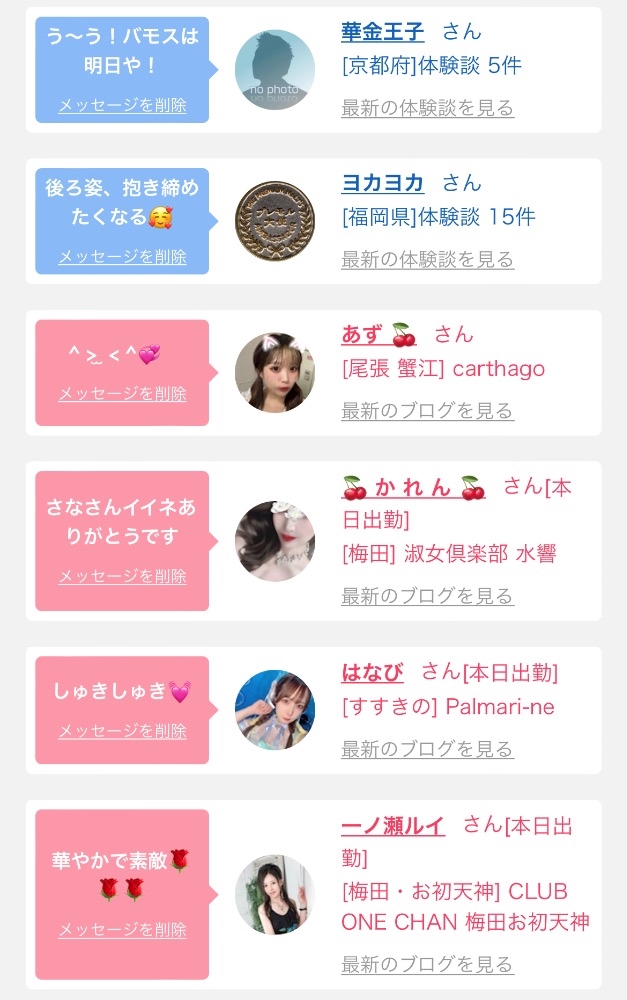
Task: View 一ノ瀬ルイ's latest blog
Action: click(427, 965)
